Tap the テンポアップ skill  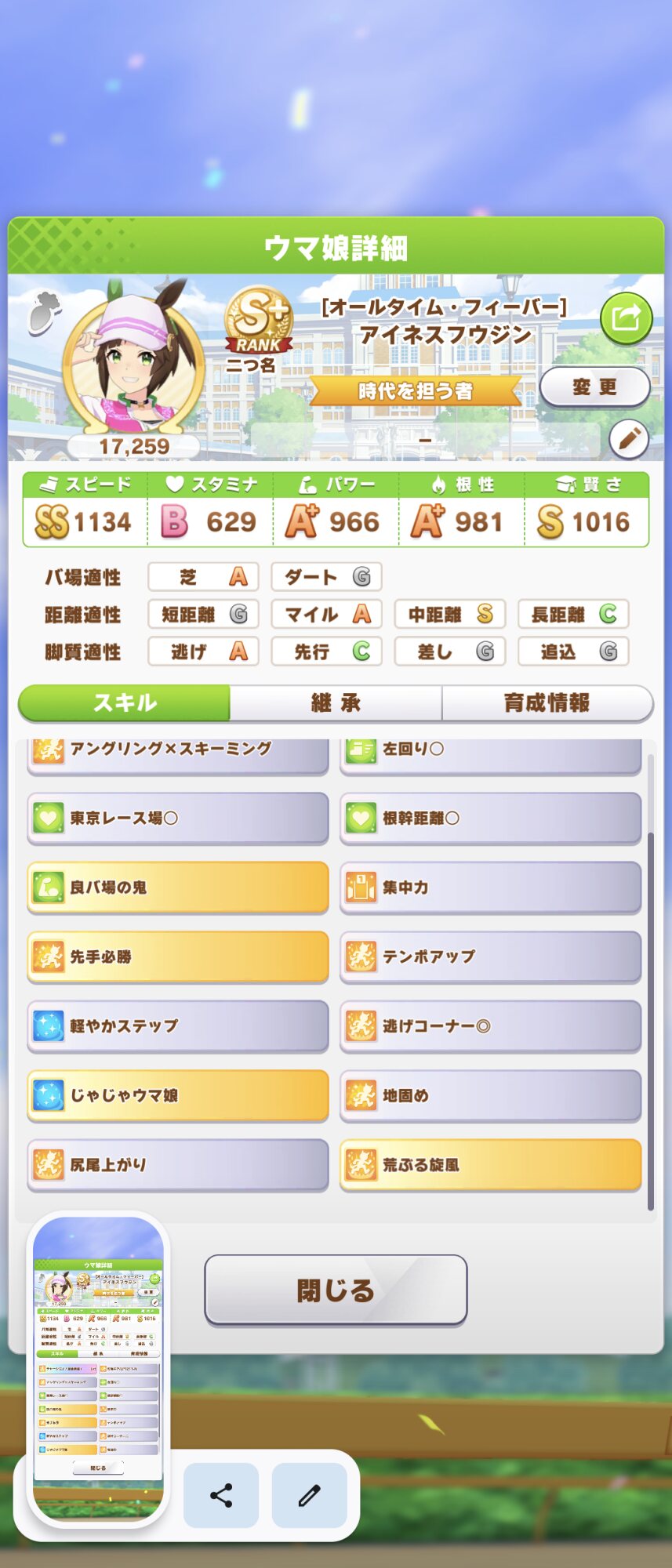490,956
